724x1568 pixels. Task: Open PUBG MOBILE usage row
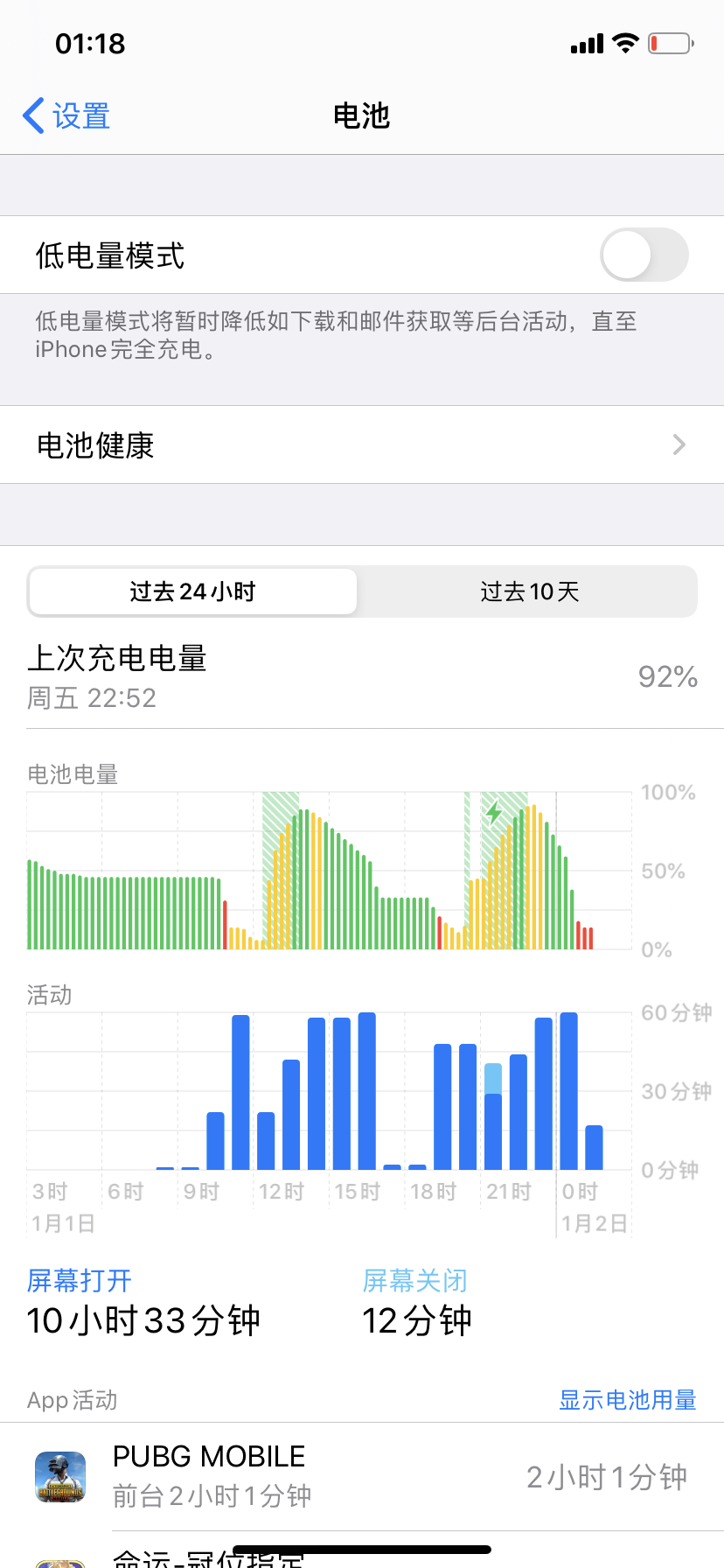tap(362, 1477)
